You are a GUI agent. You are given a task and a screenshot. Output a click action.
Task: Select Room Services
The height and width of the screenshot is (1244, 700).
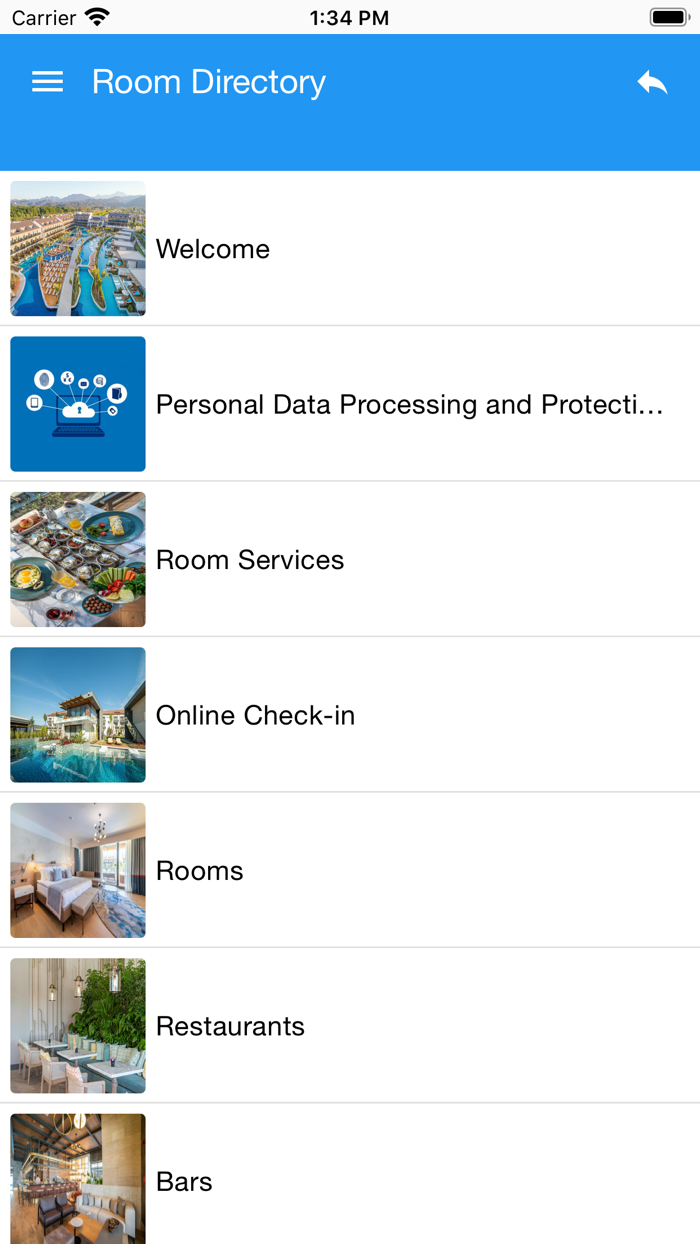pos(350,559)
